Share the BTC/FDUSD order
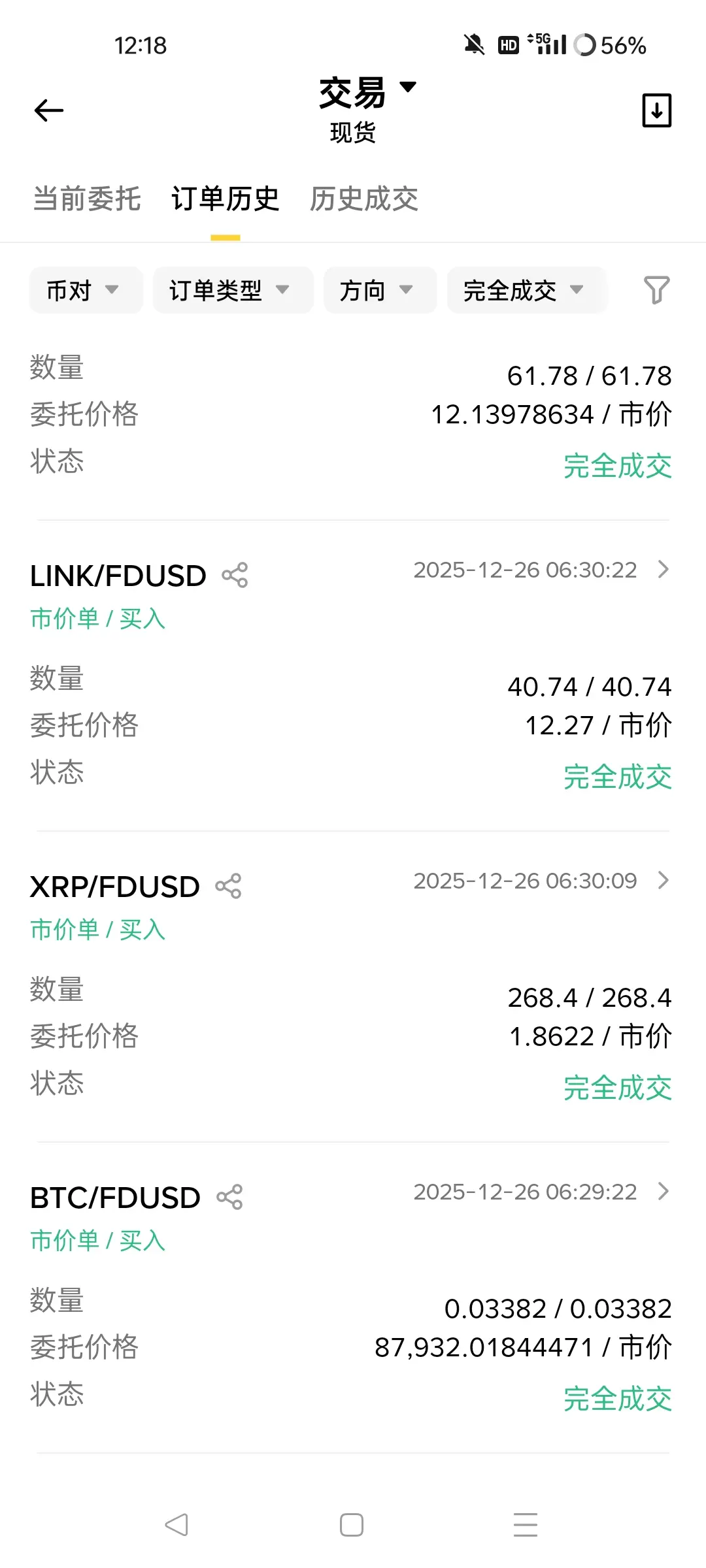The image size is (706, 1568). 229,1198
